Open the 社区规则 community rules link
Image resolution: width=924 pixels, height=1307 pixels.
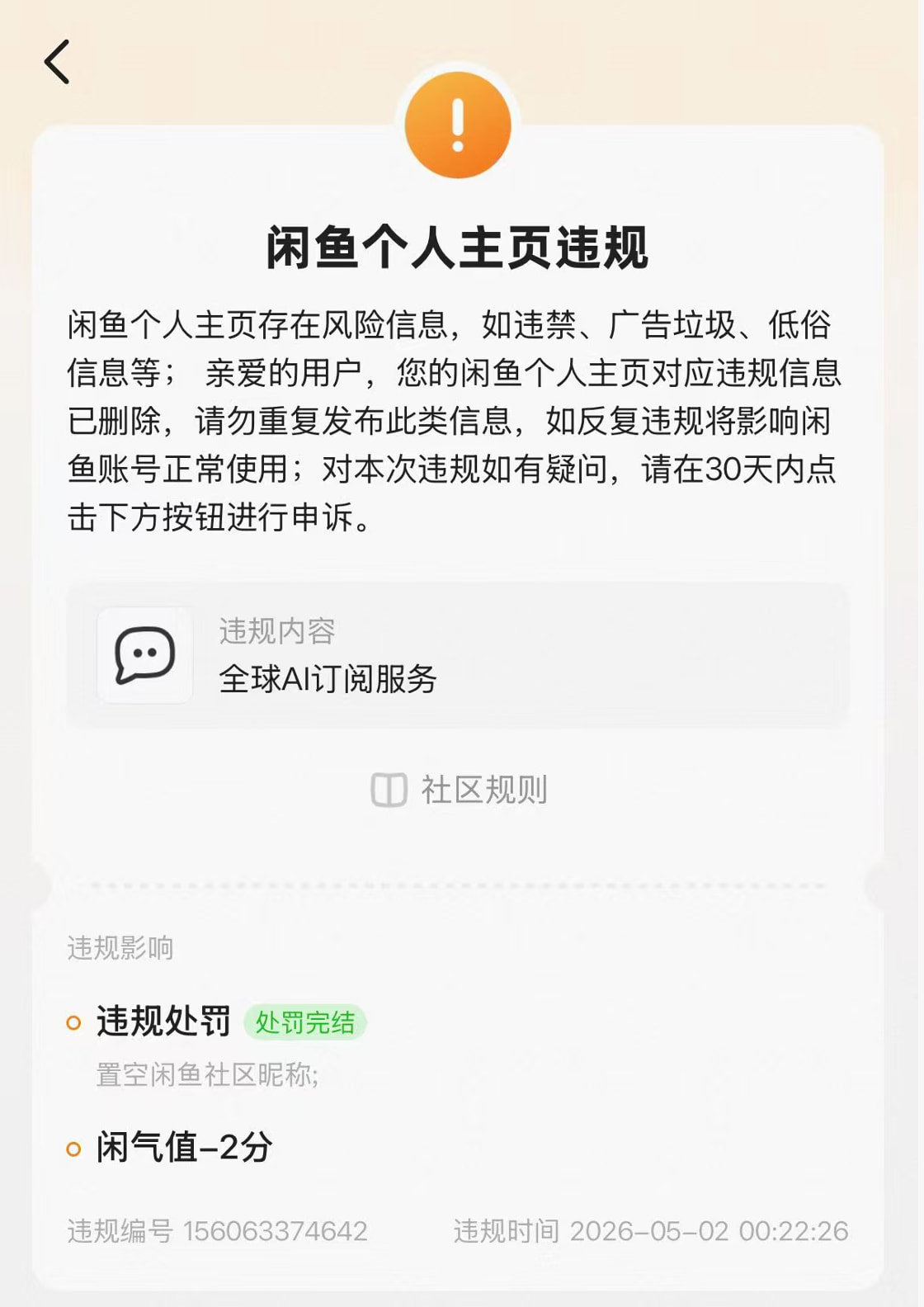(459, 790)
